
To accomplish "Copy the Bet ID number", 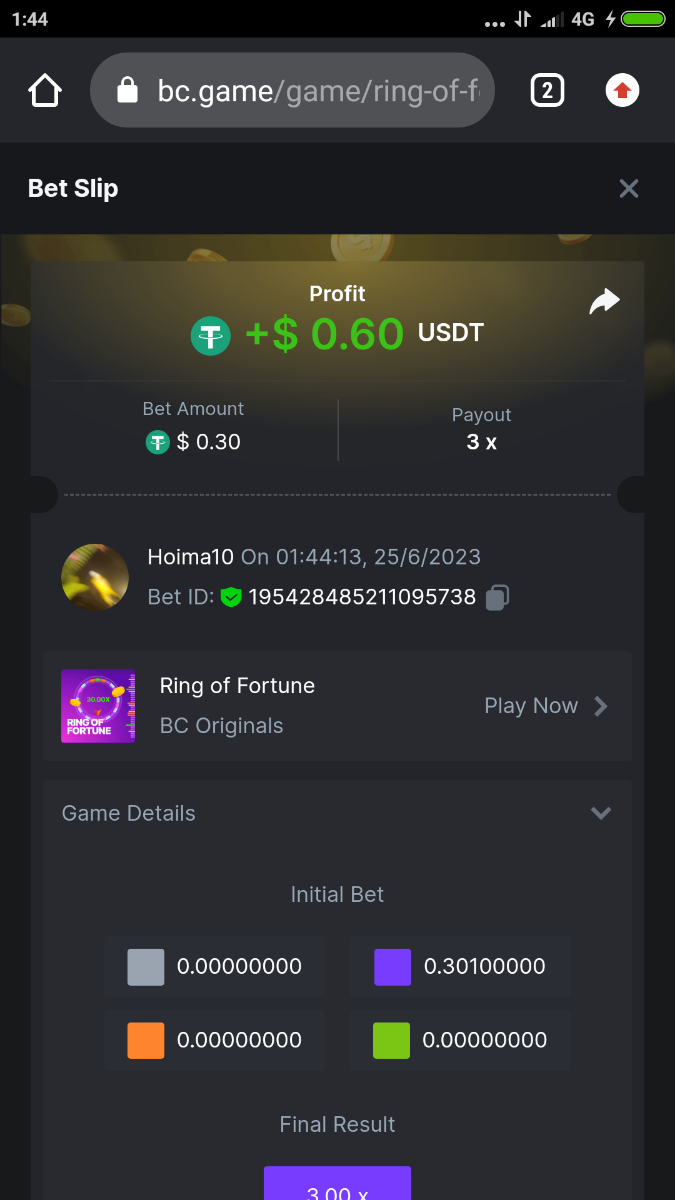I will [497, 598].
